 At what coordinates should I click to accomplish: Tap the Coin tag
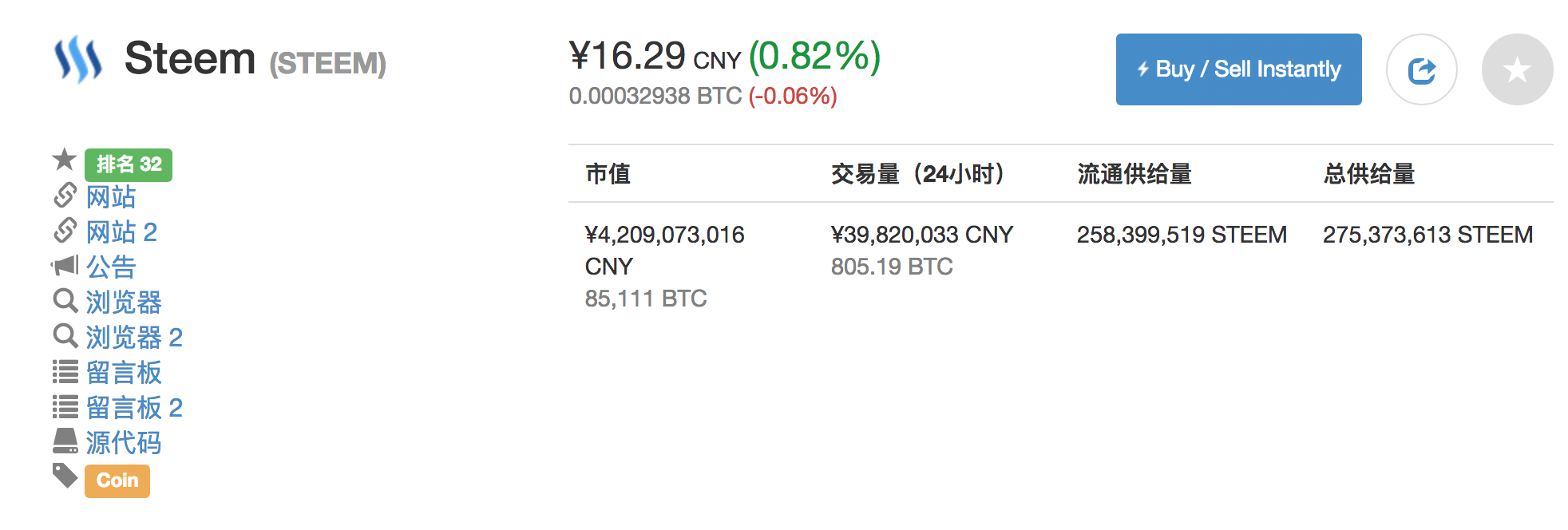[x=117, y=481]
